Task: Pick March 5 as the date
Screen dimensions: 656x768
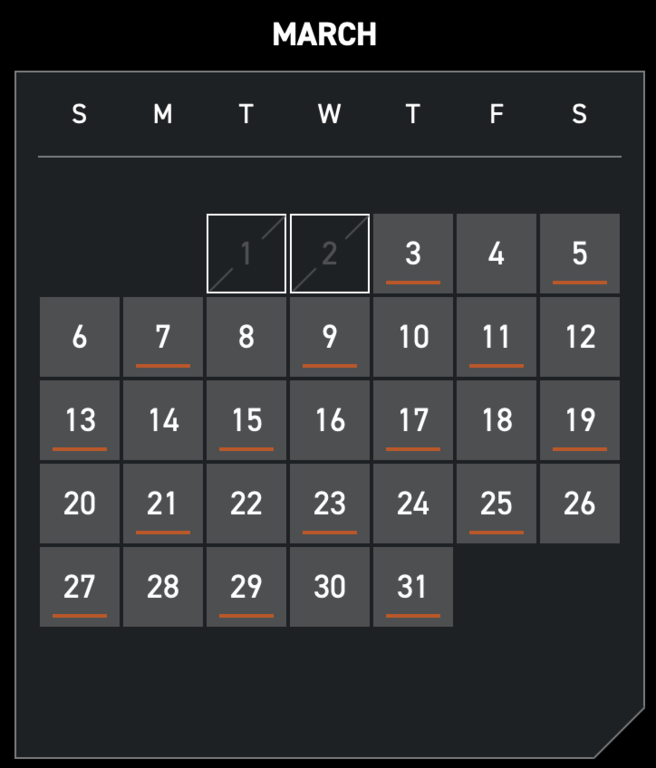Action: (x=580, y=253)
